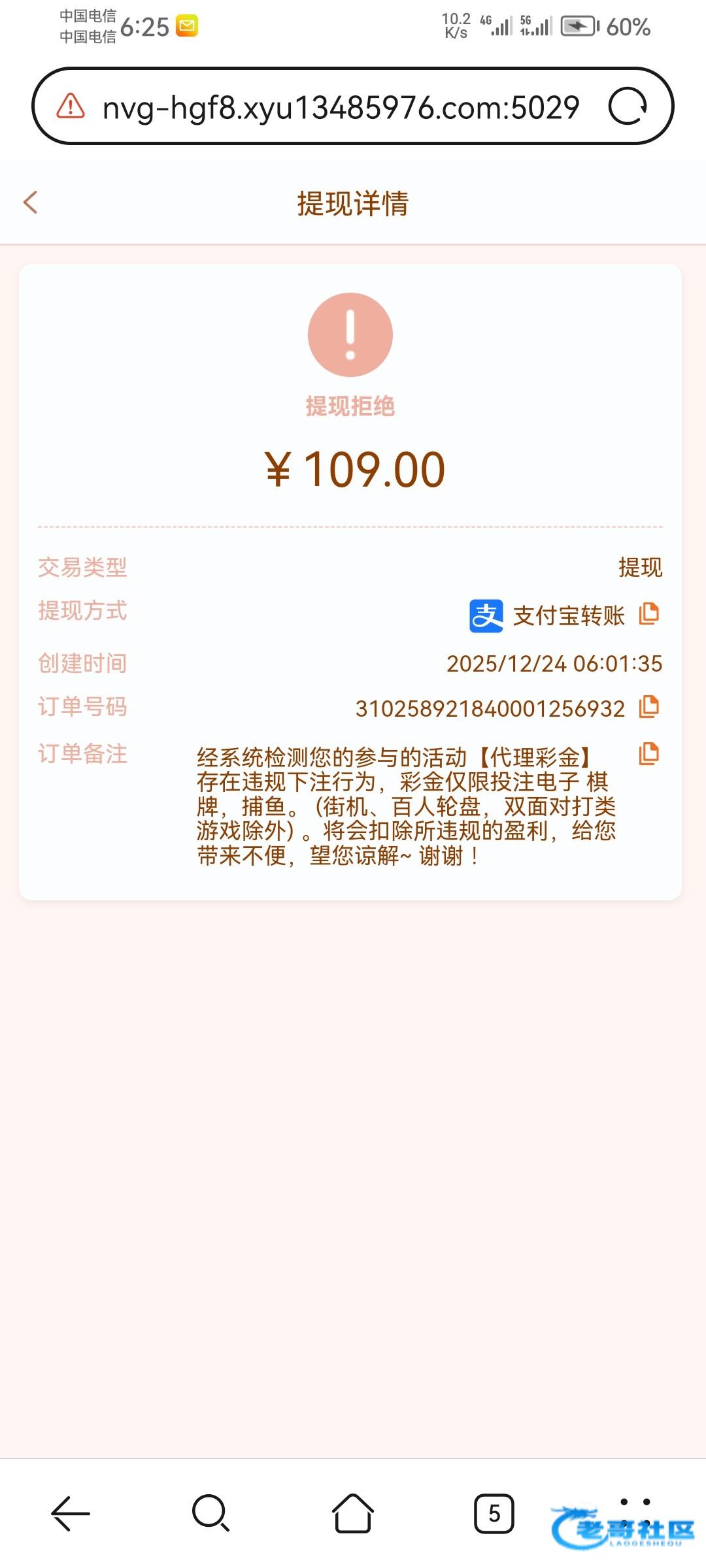This screenshot has width=706, height=1568.
Task: Reload the page in the address bar
Action: coord(627,106)
